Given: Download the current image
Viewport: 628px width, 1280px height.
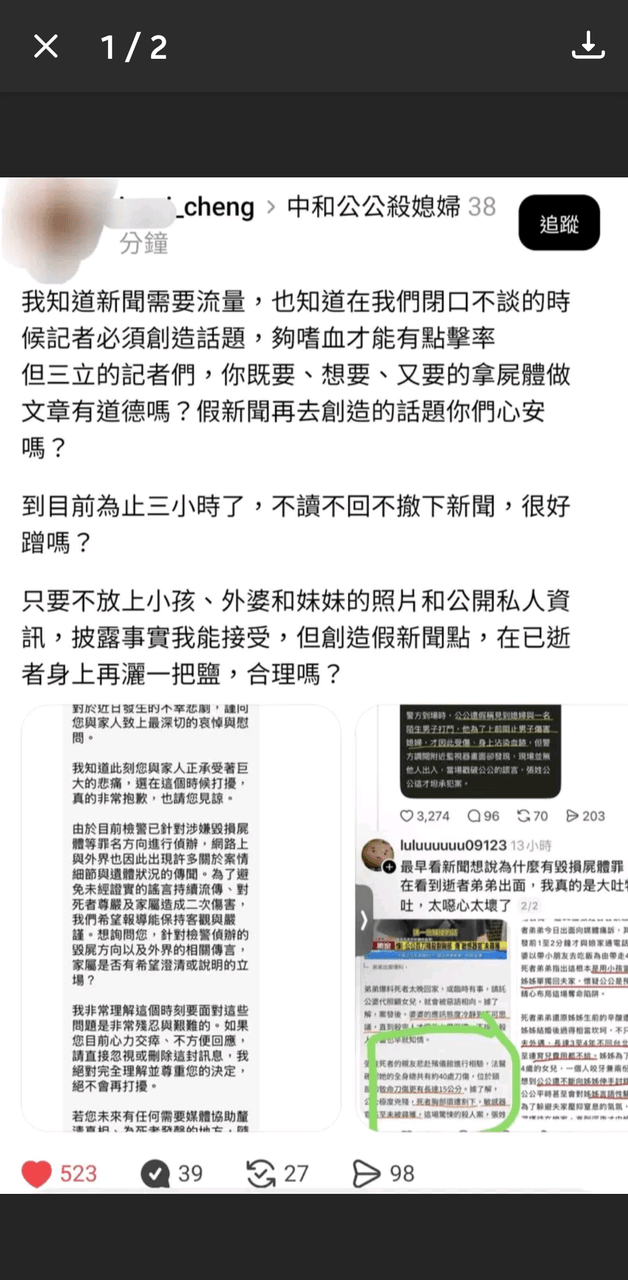Looking at the screenshot, I should (588, 45).
